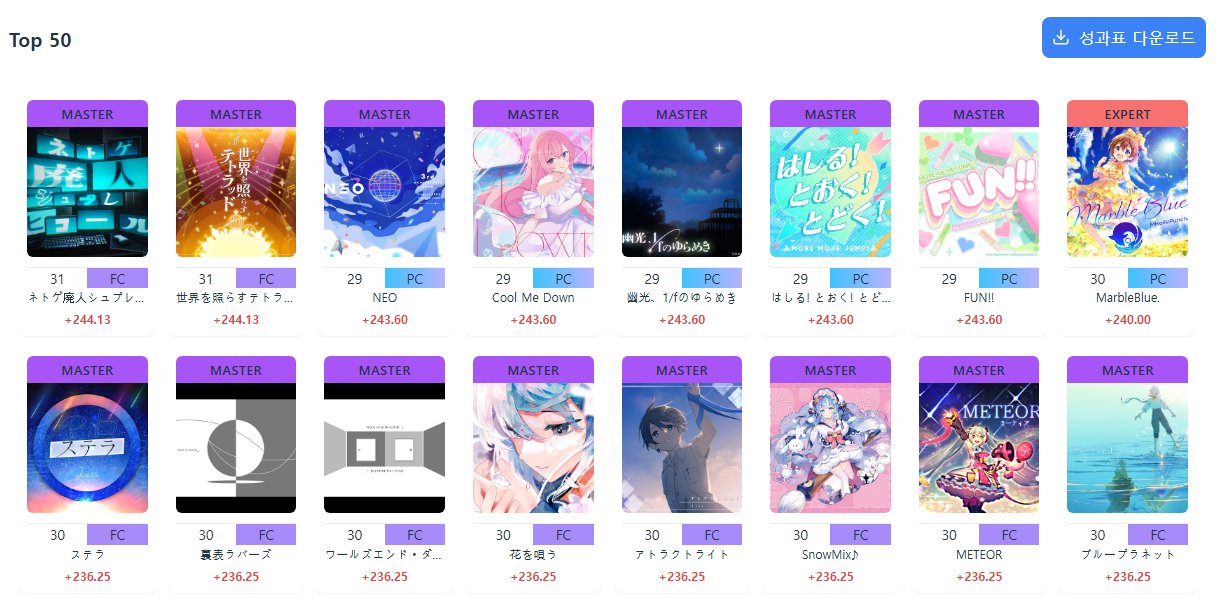Select the 花を唄う song card
1220x608 pixels.
click(x=533, y=448)
